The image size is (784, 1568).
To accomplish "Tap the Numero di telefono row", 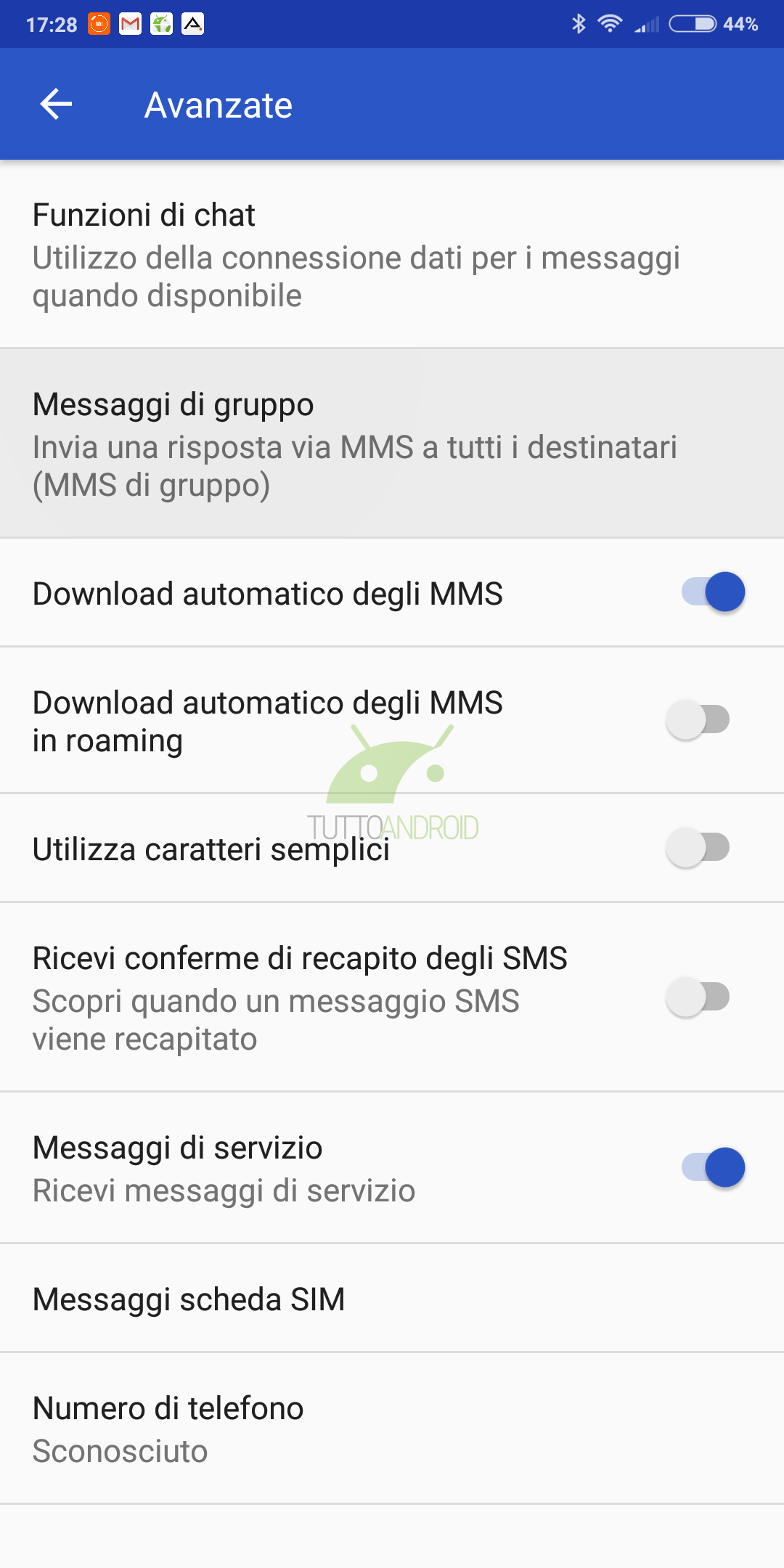I will 392,1428.
